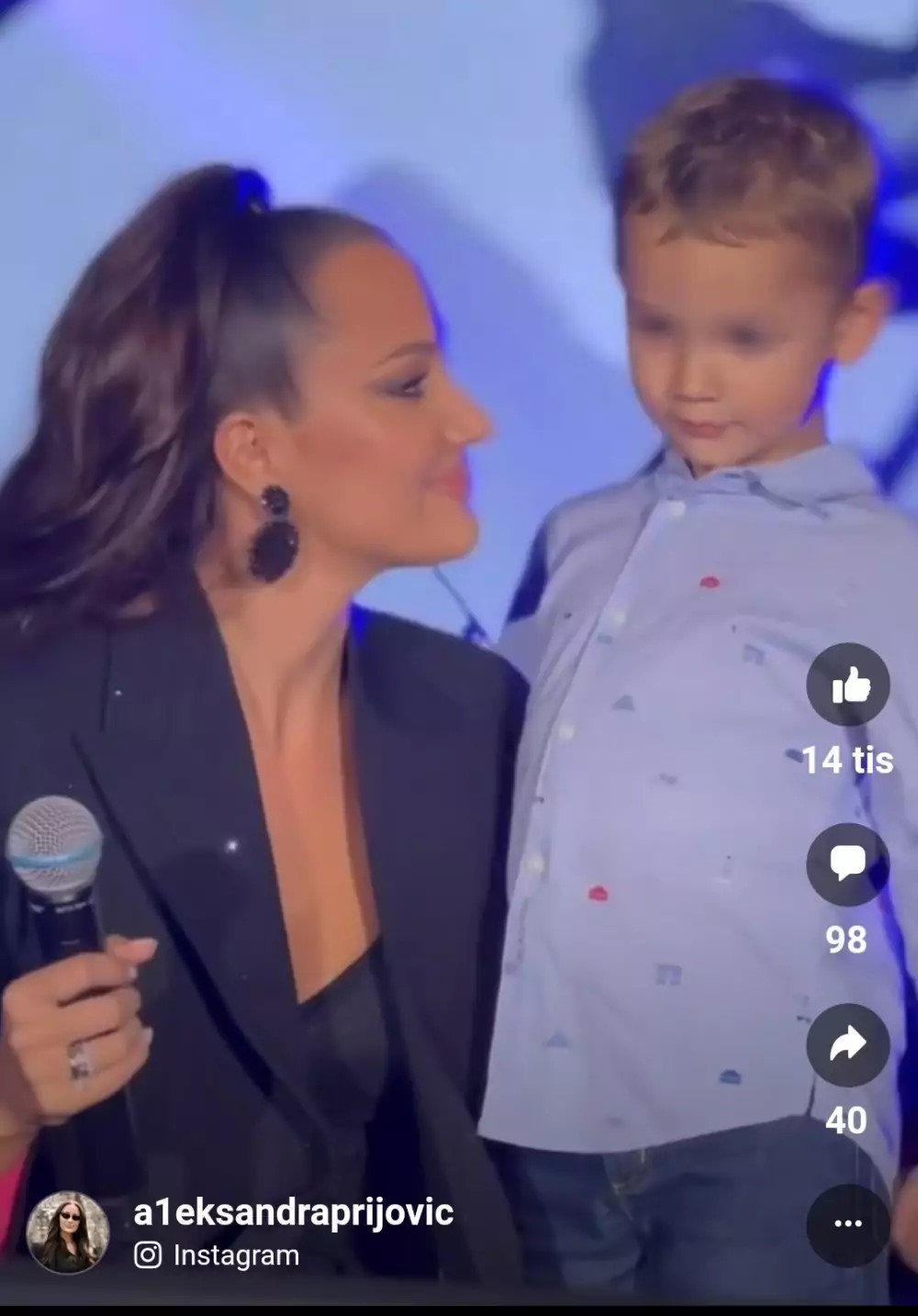The image size is (918, 1316).
Task: Open the a1eksandraprijovic profile picture
Action: tap(68, 1232)
